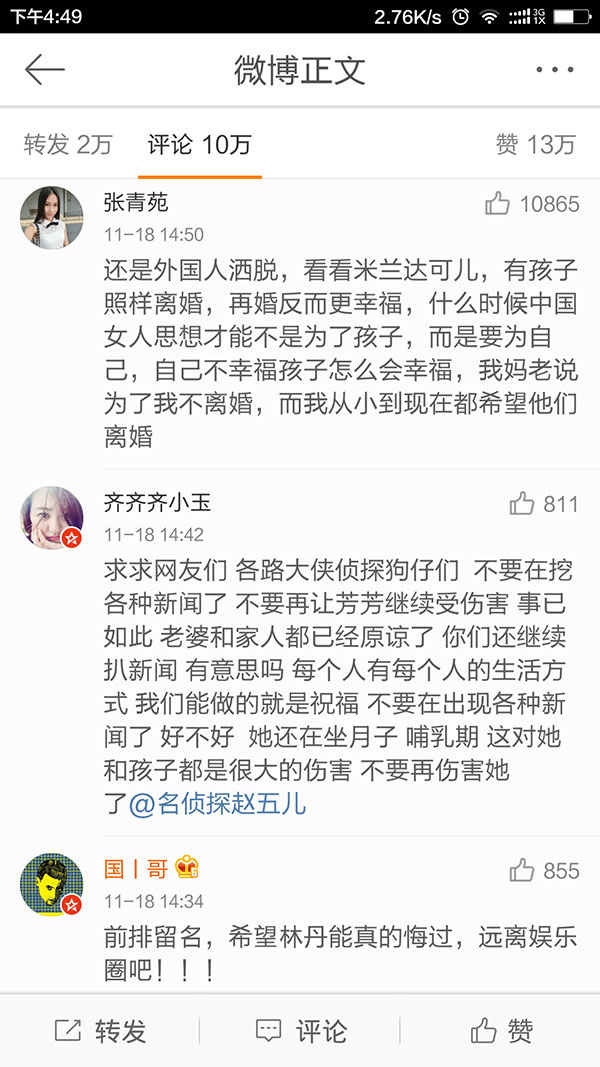View 齐齐齐小玉's profile picture
Image resolution: width=600 pixels, height=1067 pixels.
[x=52, y=517]
